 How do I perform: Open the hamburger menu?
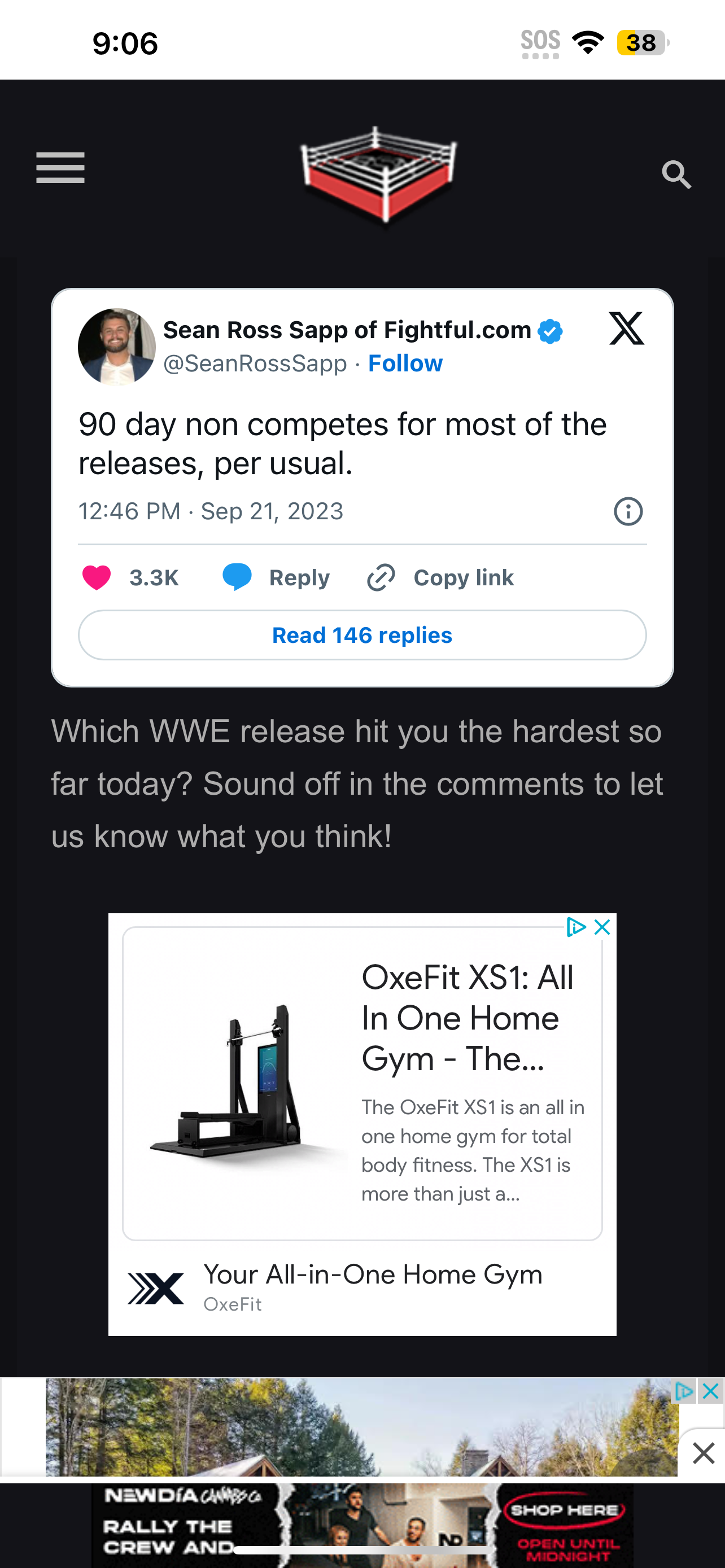60,168
